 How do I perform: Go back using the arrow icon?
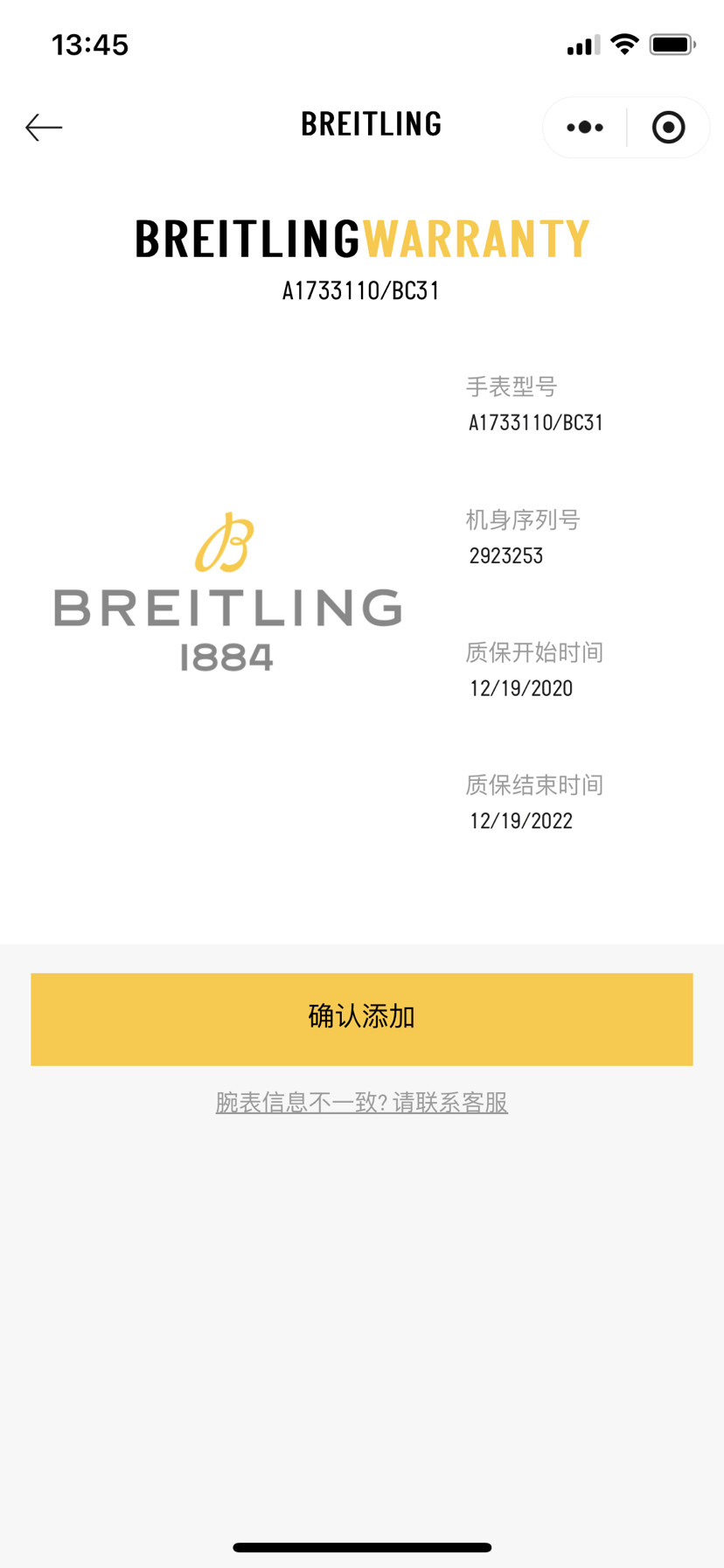tap(44, 128)
